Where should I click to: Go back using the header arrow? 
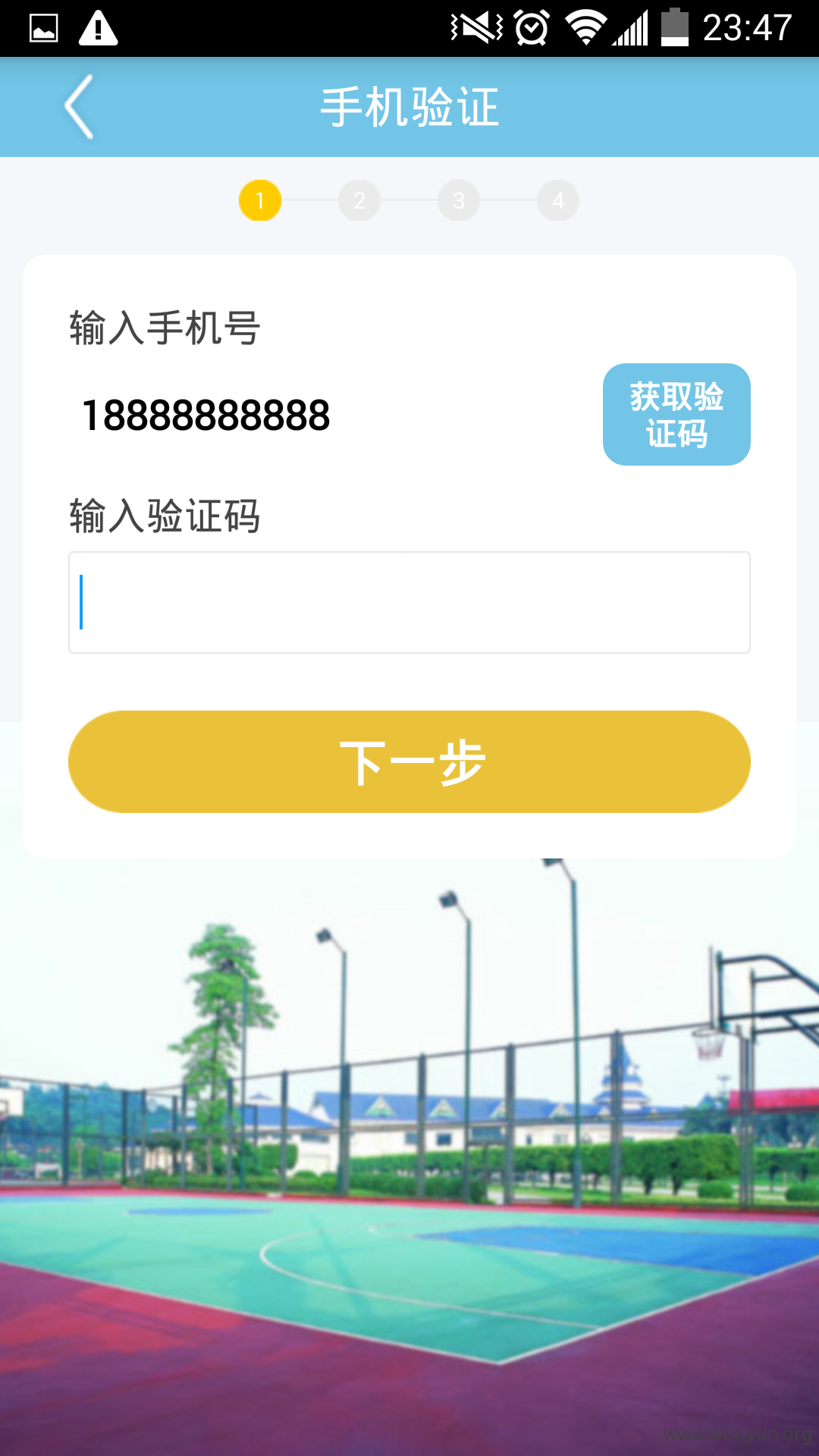tap(80, 107)
